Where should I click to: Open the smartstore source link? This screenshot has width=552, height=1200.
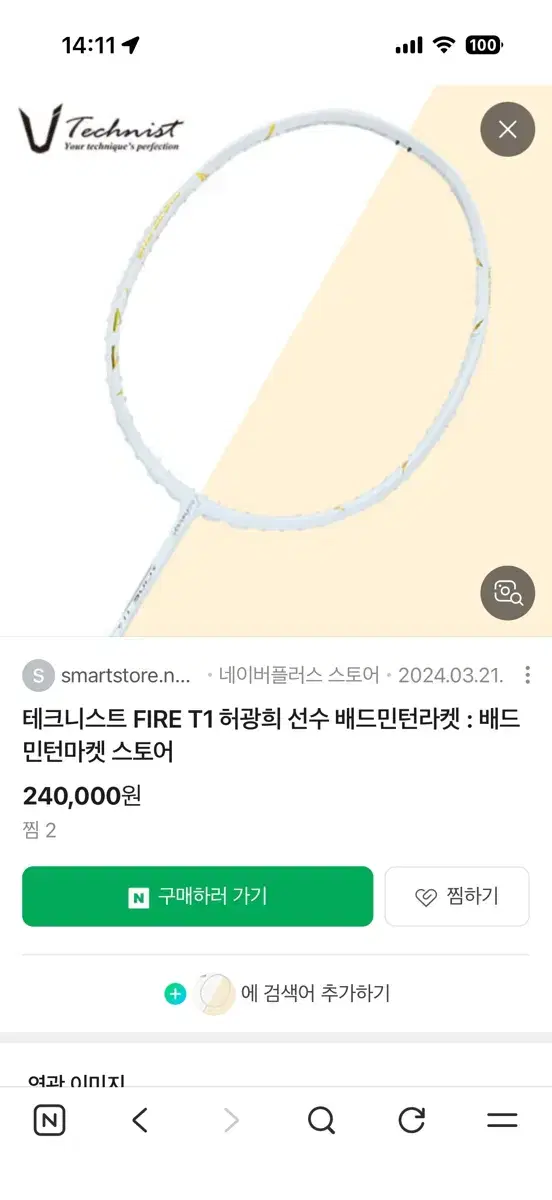[x=108, y=675]
